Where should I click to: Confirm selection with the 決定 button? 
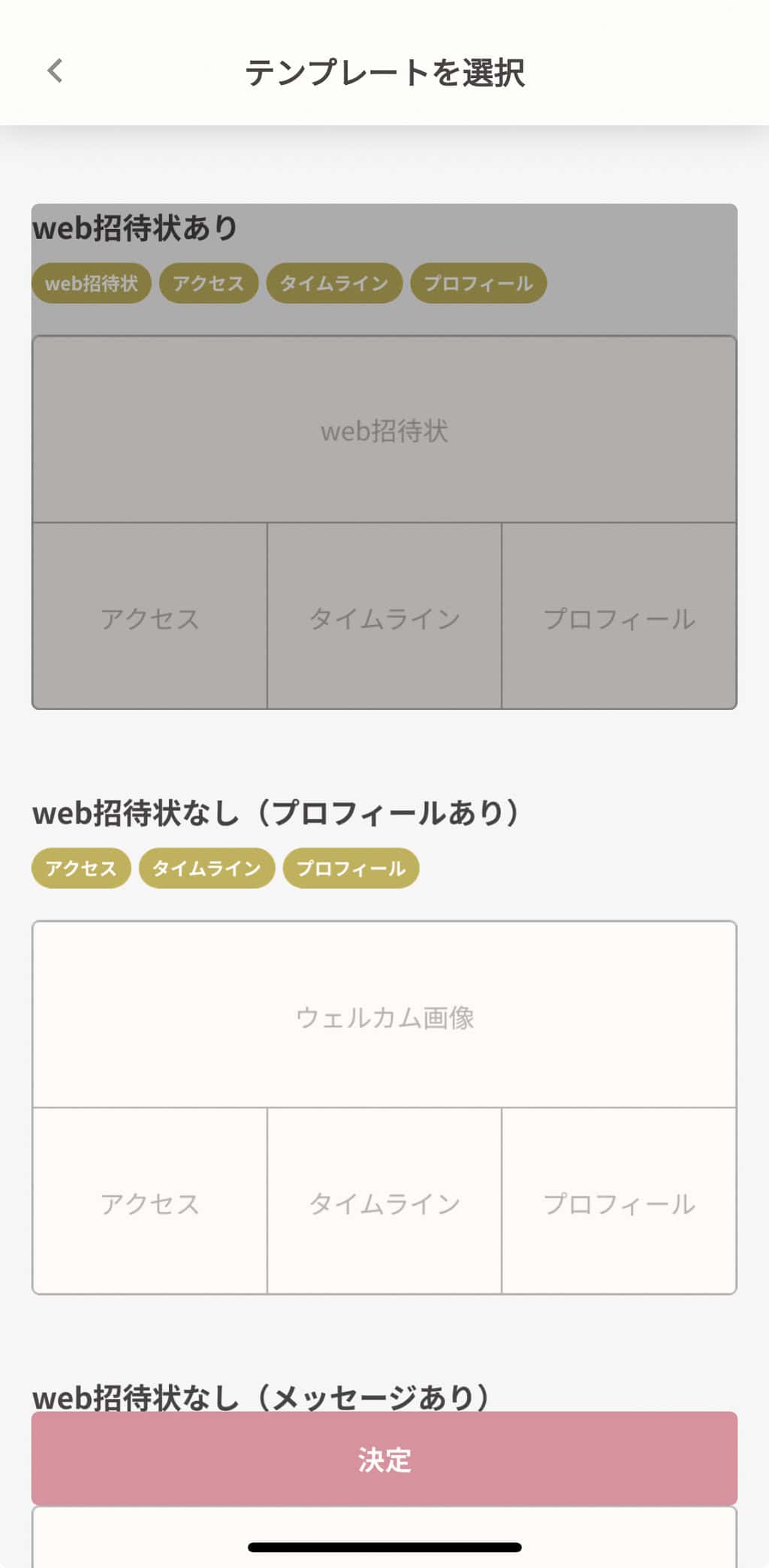(384, 1458)
